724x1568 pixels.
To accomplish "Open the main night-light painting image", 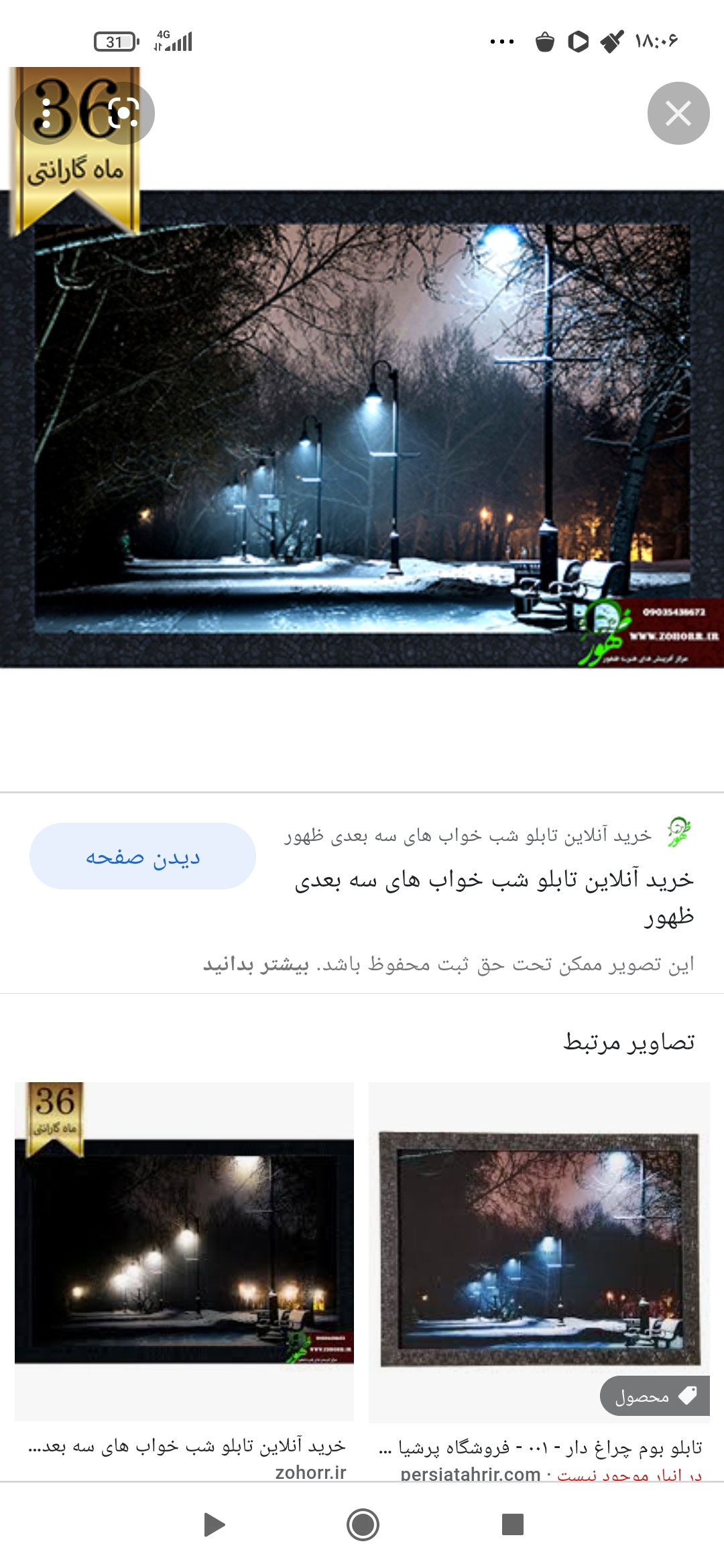I will click(362, 429).
